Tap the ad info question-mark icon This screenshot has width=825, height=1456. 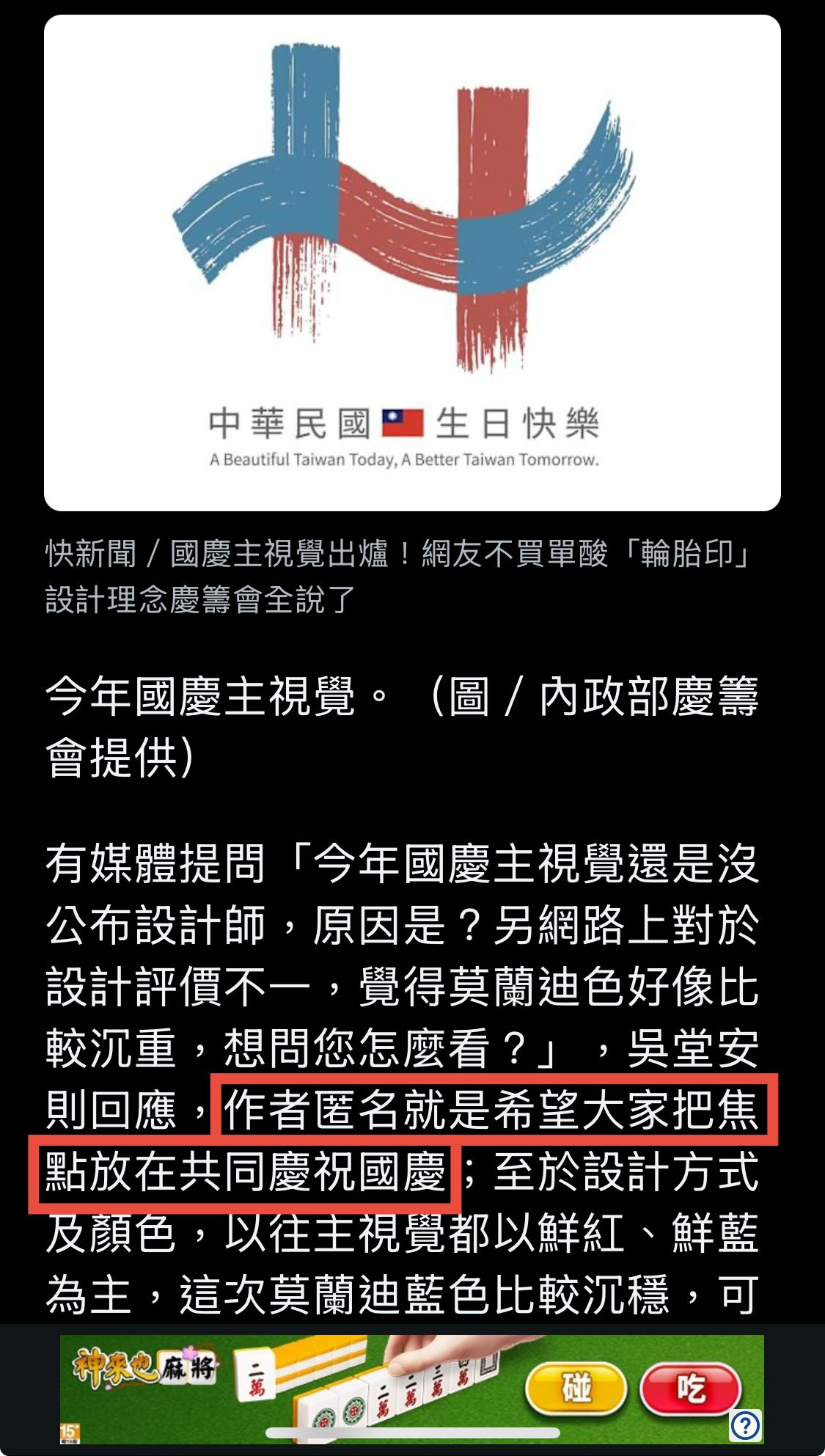[745, 1425]
